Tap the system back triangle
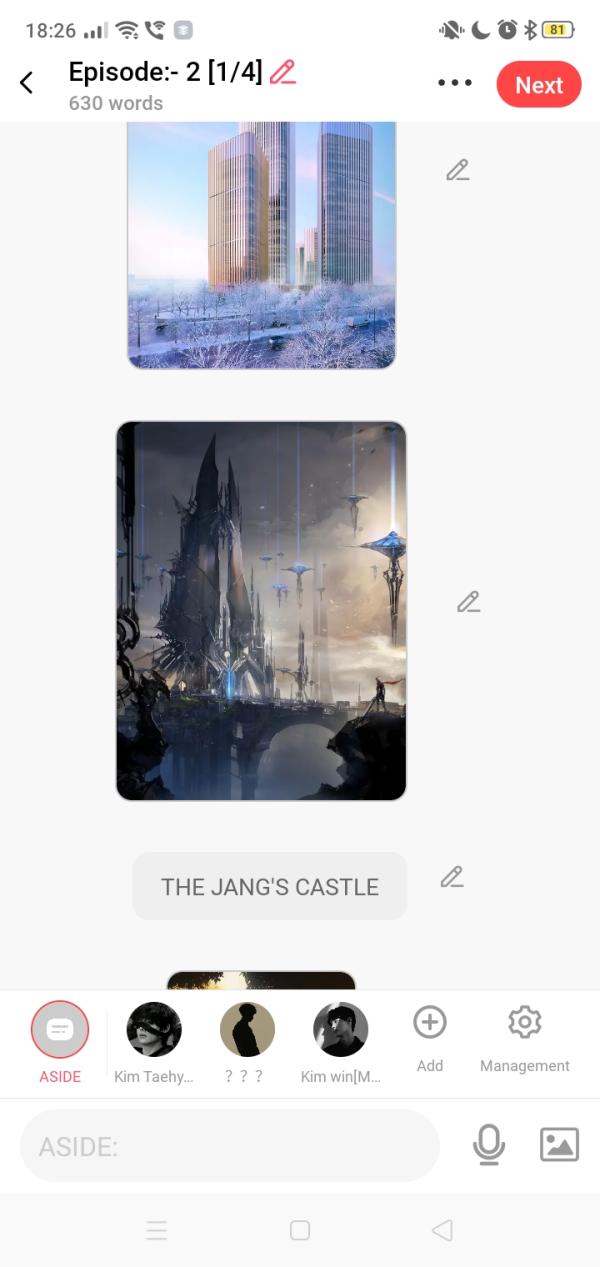600x1267 pixels. coord(442,1231)
